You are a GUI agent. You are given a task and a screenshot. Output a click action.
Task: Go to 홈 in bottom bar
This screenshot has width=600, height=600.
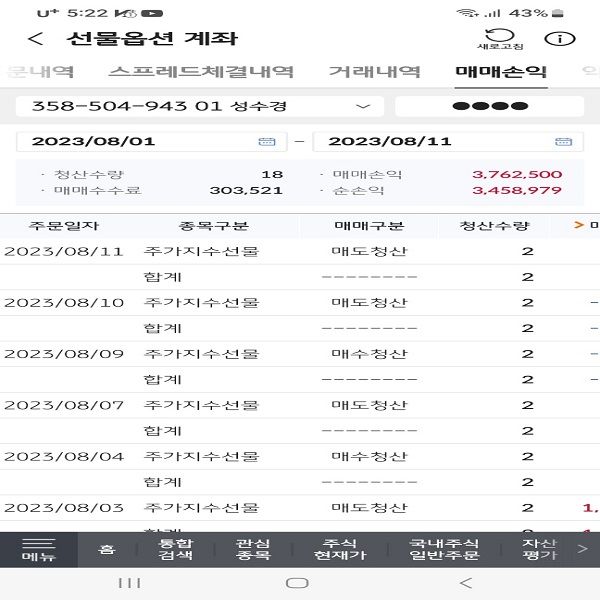tap(106, 549)
